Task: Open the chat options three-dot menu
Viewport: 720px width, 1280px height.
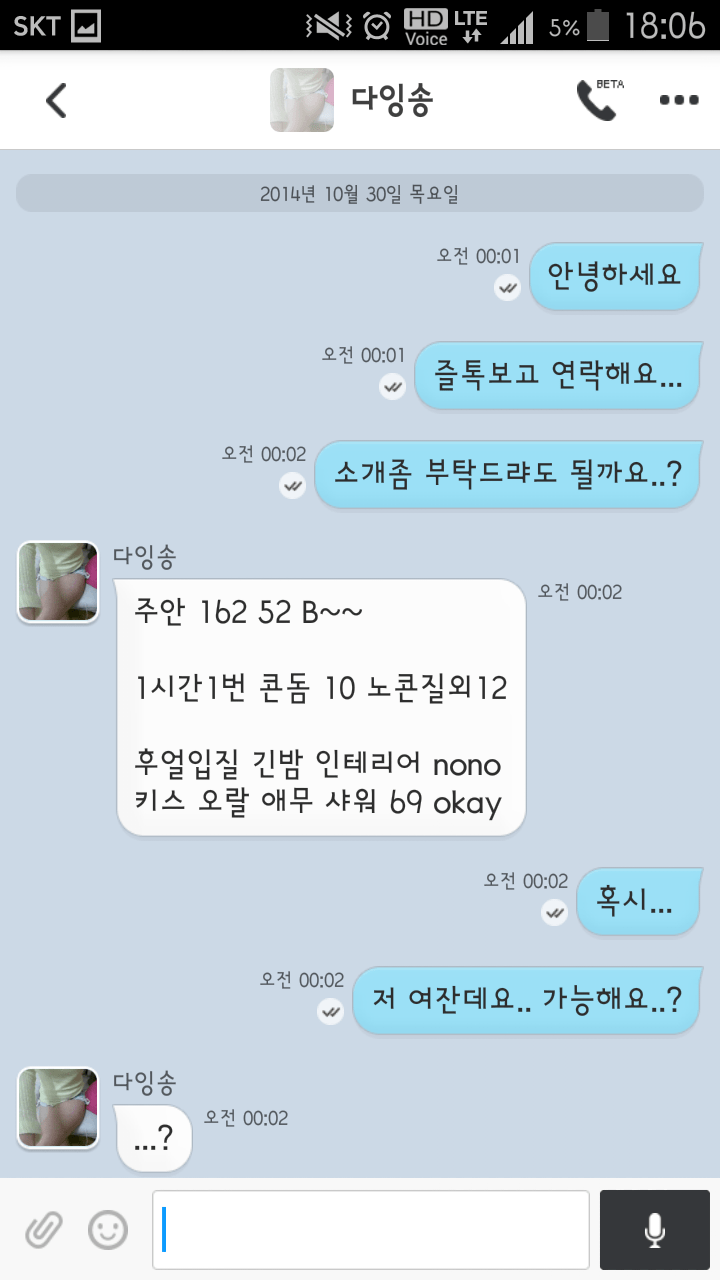Action: (678, 100)
